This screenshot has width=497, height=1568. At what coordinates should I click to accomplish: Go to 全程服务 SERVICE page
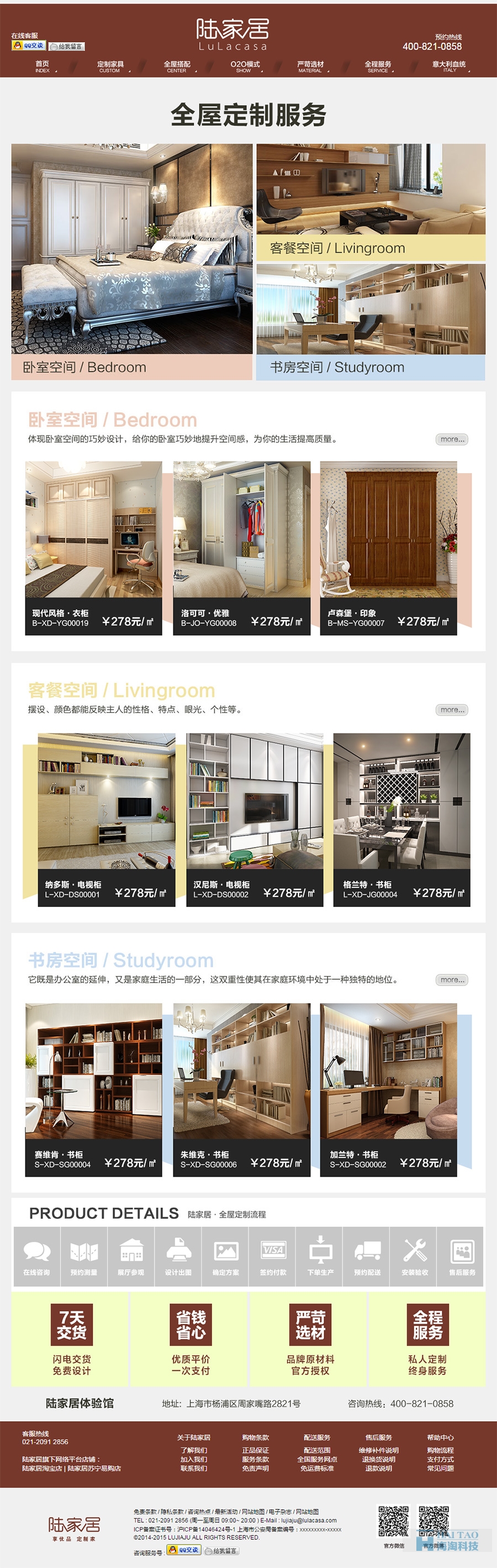point(378,66)
